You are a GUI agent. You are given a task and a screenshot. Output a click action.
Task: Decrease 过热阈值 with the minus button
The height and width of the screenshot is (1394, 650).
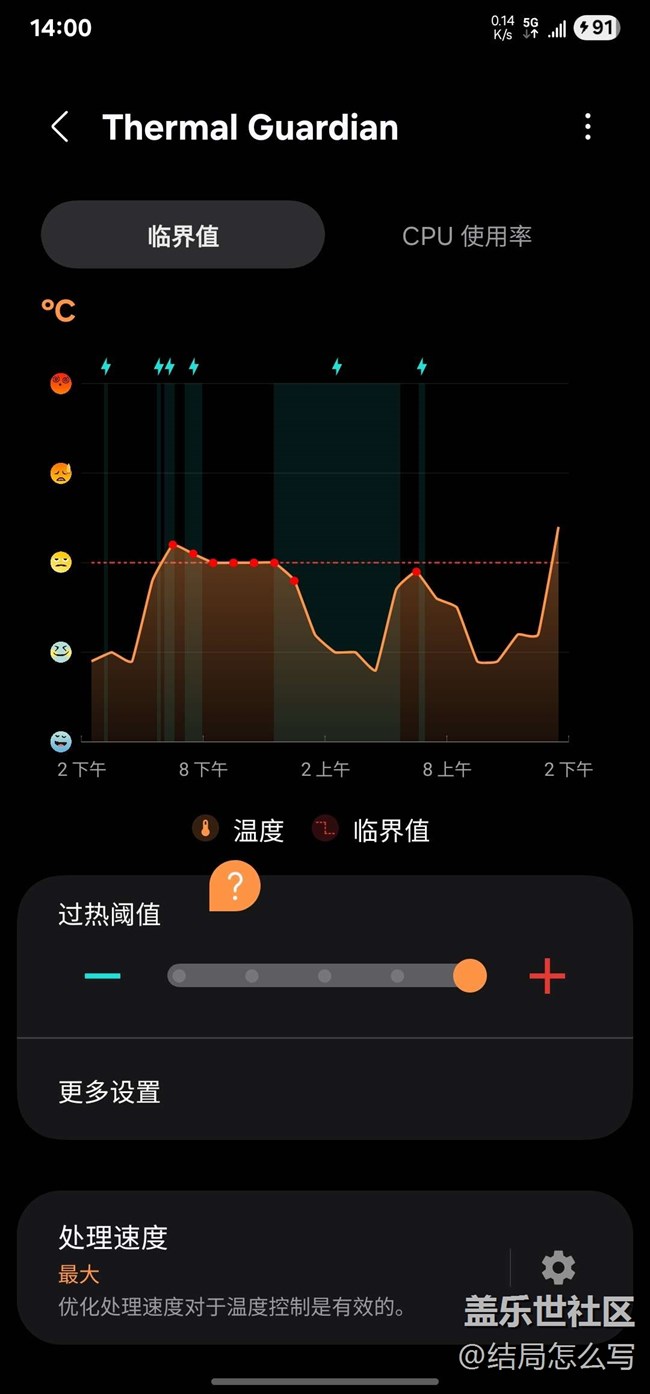pos(103,976)
